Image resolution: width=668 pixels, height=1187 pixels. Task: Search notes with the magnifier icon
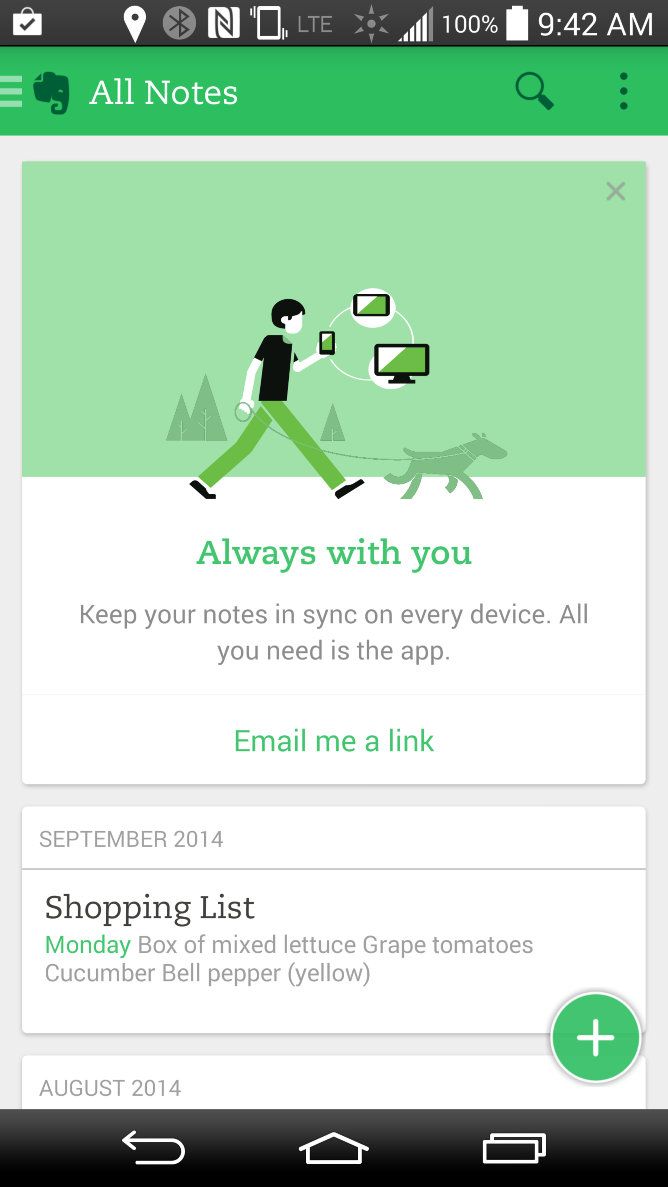coord(534,92)
